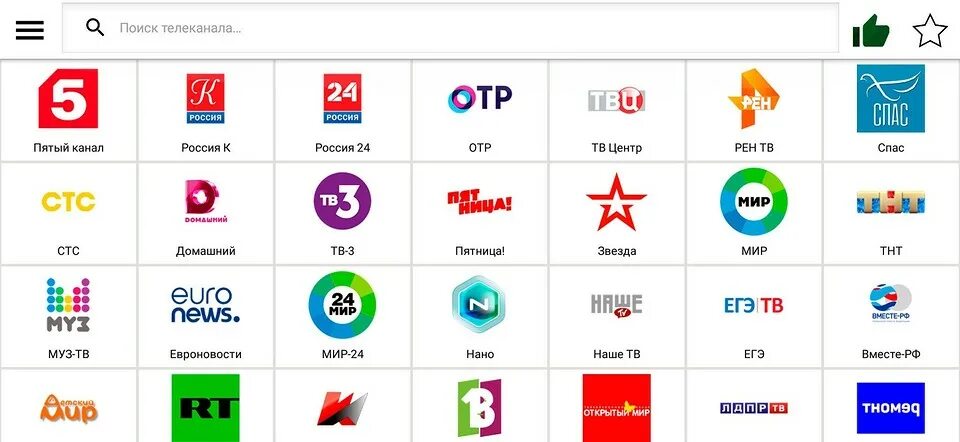Open the hamburger drawer menu

pos(30,29)
